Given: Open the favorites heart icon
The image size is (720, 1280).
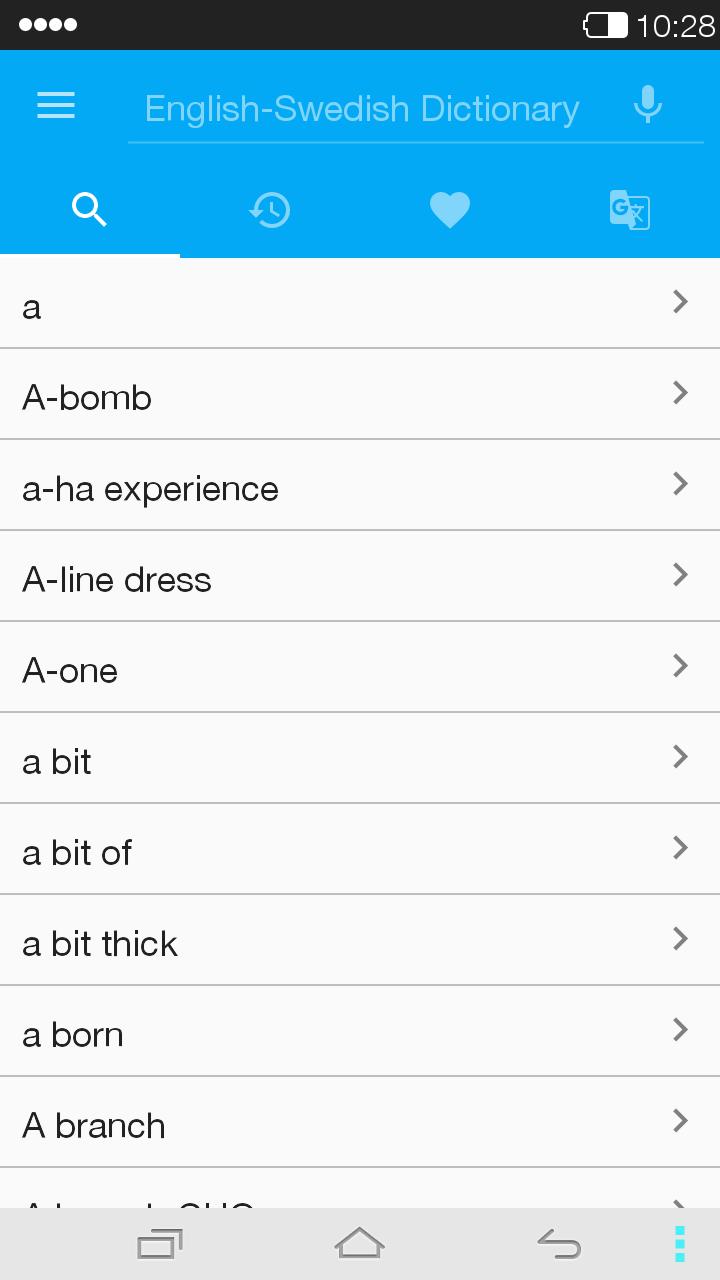Looking at the screenshot, I should tap(449, 209).
